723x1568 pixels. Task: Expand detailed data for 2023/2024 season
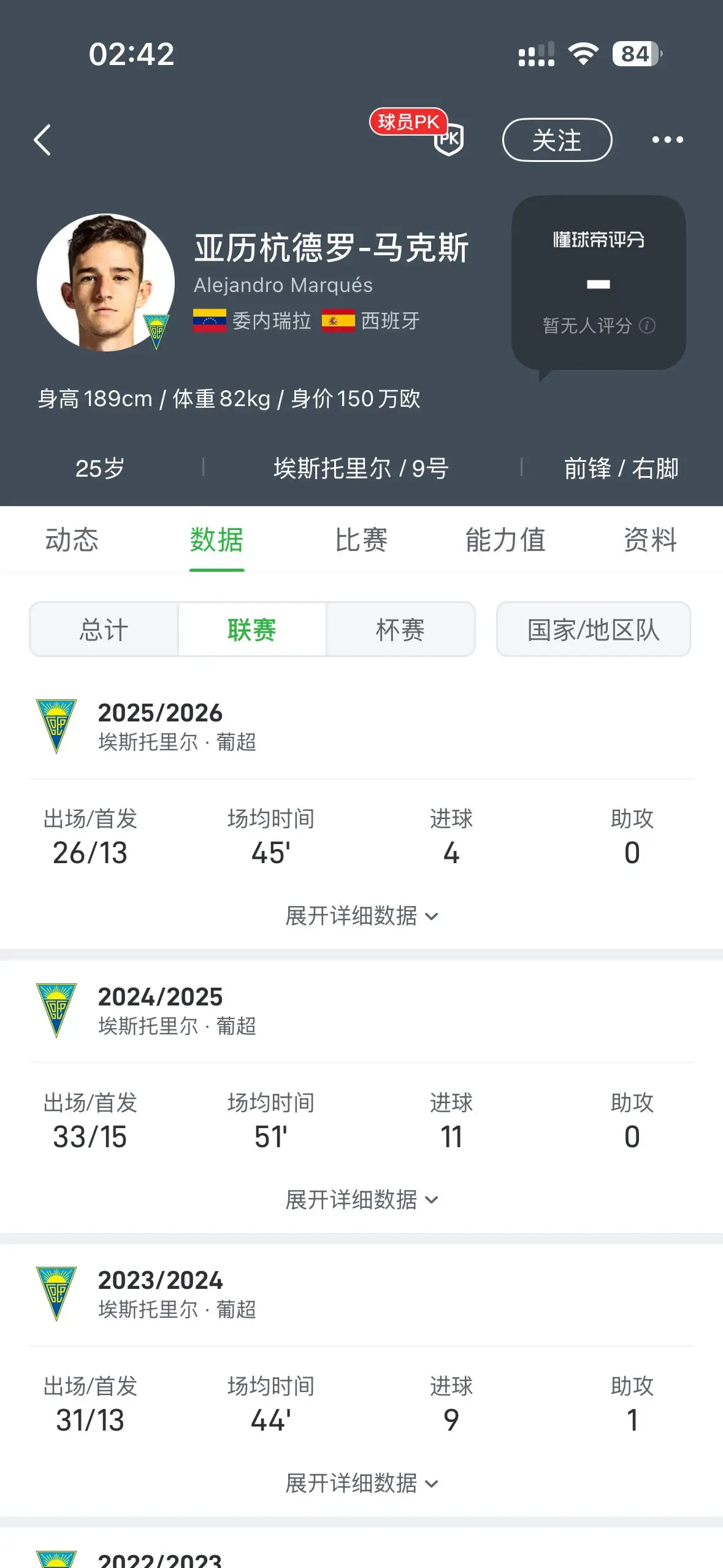[362, 1483]
